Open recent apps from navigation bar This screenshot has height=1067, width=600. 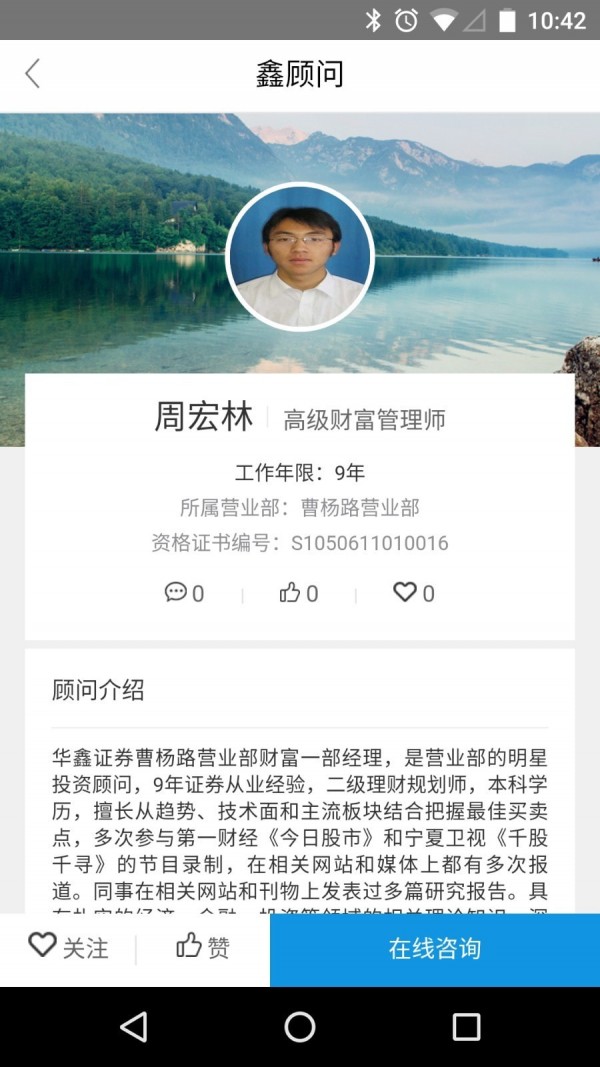coord(466,1026)
